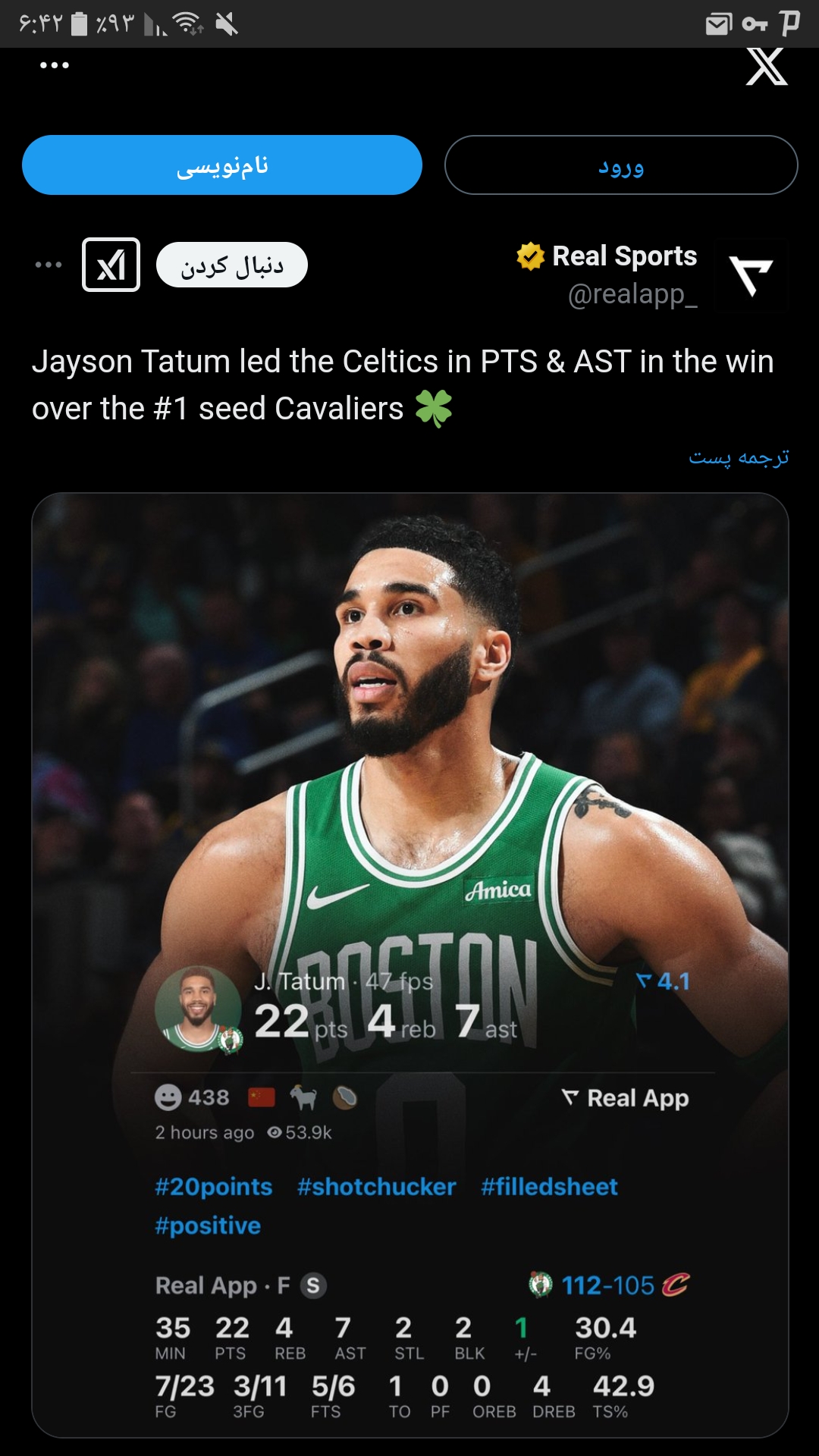
Task: Open Real Sports profile name
Action: (624, 256)
